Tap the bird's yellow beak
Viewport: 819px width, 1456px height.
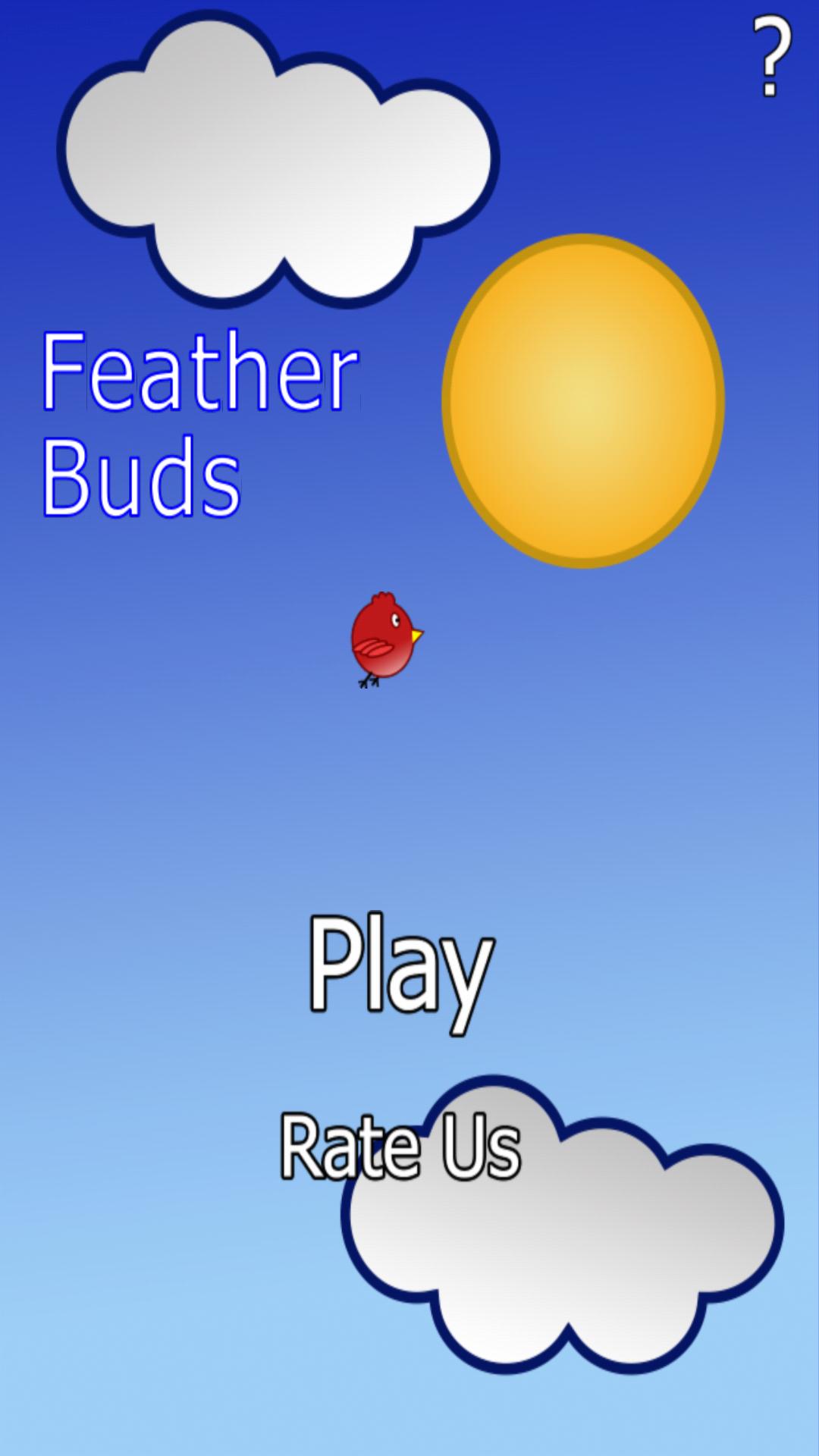417,637
